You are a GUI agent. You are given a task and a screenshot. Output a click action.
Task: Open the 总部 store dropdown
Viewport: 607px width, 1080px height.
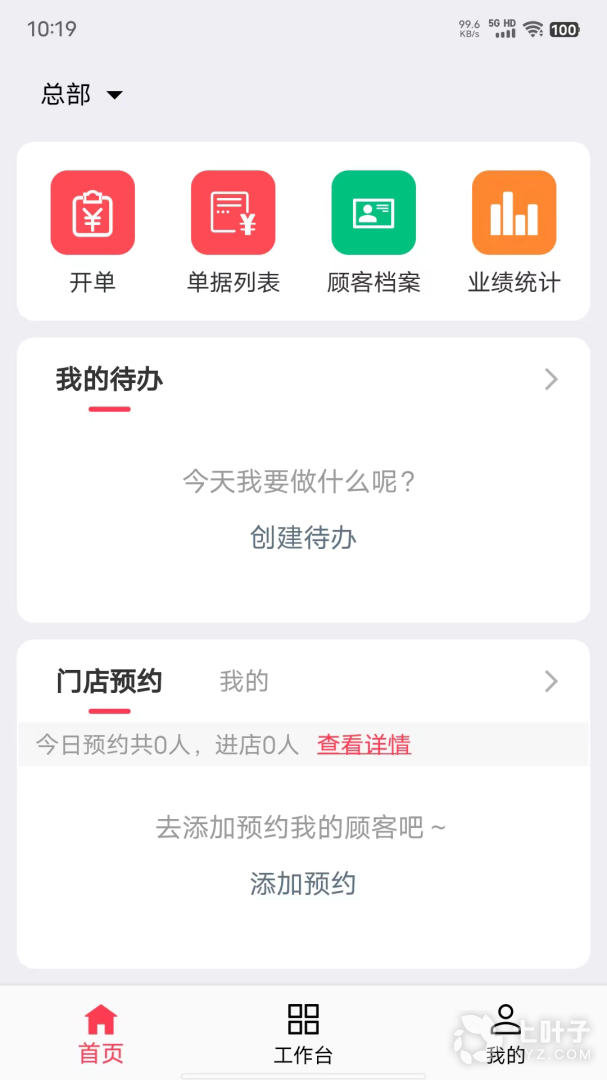pyautogui.click(x=82, y=95)
